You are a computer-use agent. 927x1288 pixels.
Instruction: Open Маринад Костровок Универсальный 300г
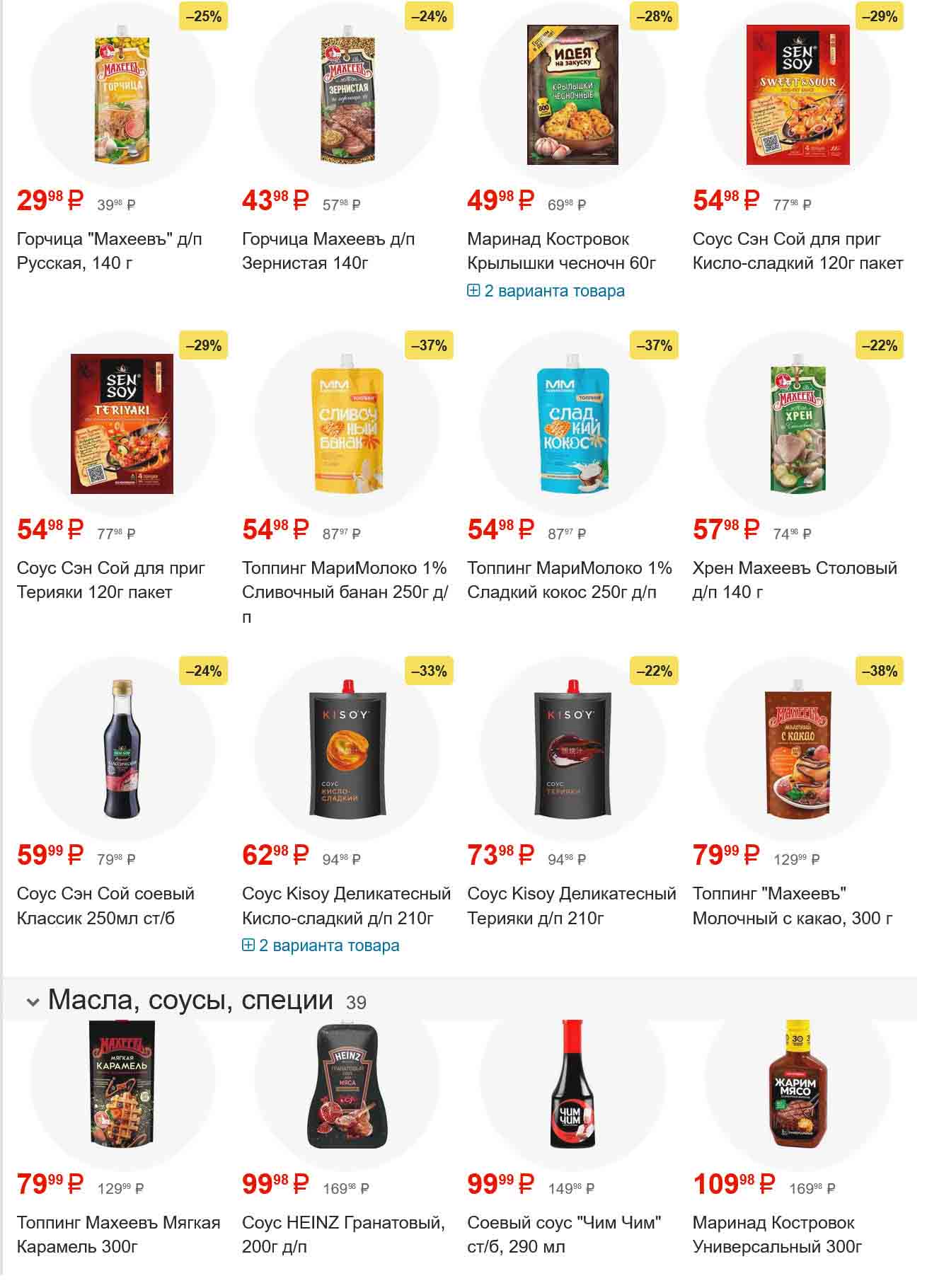tap(776, 1234)
